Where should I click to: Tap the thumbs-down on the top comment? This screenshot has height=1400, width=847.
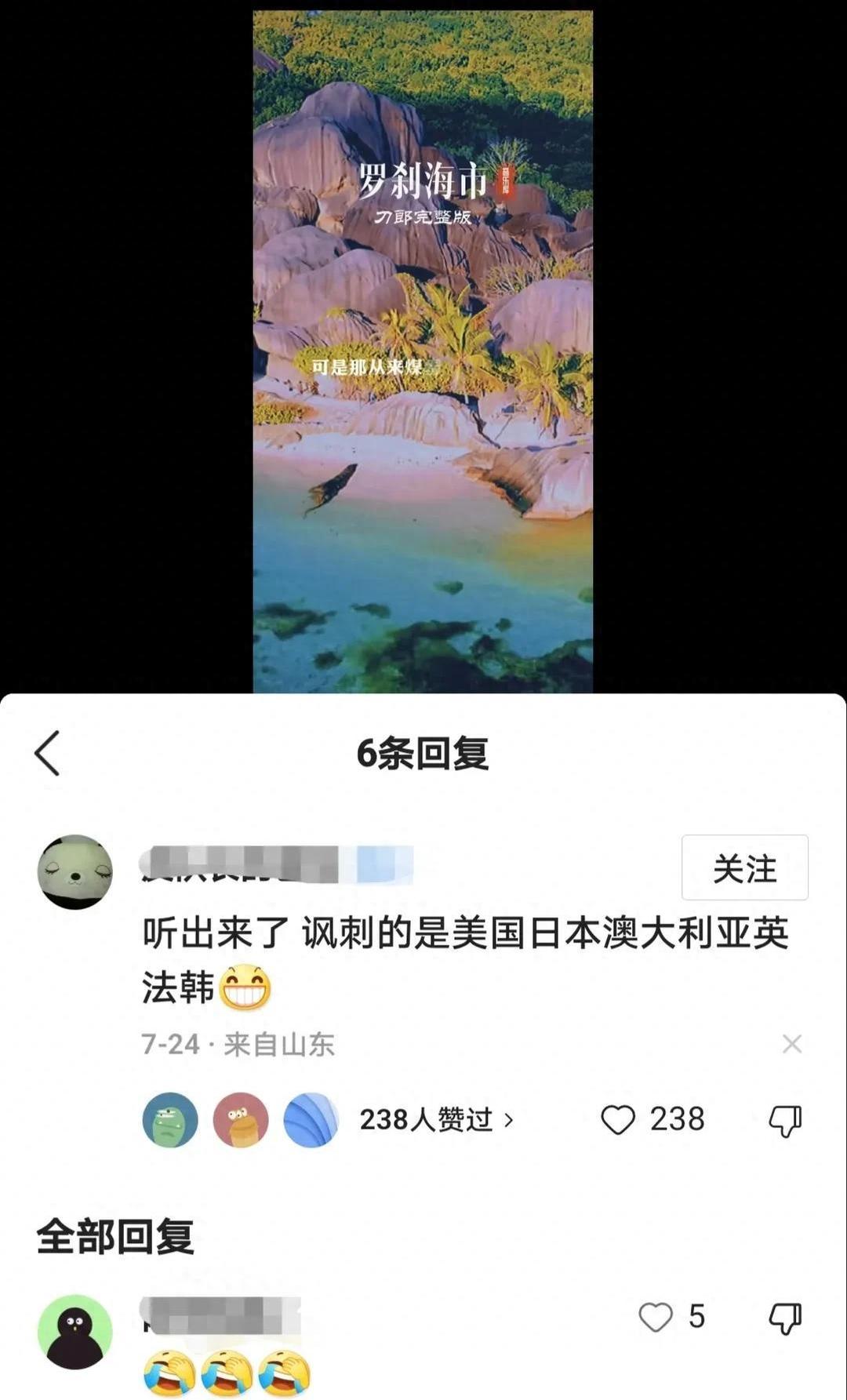pyautogui.click(x=787, y=1120)
